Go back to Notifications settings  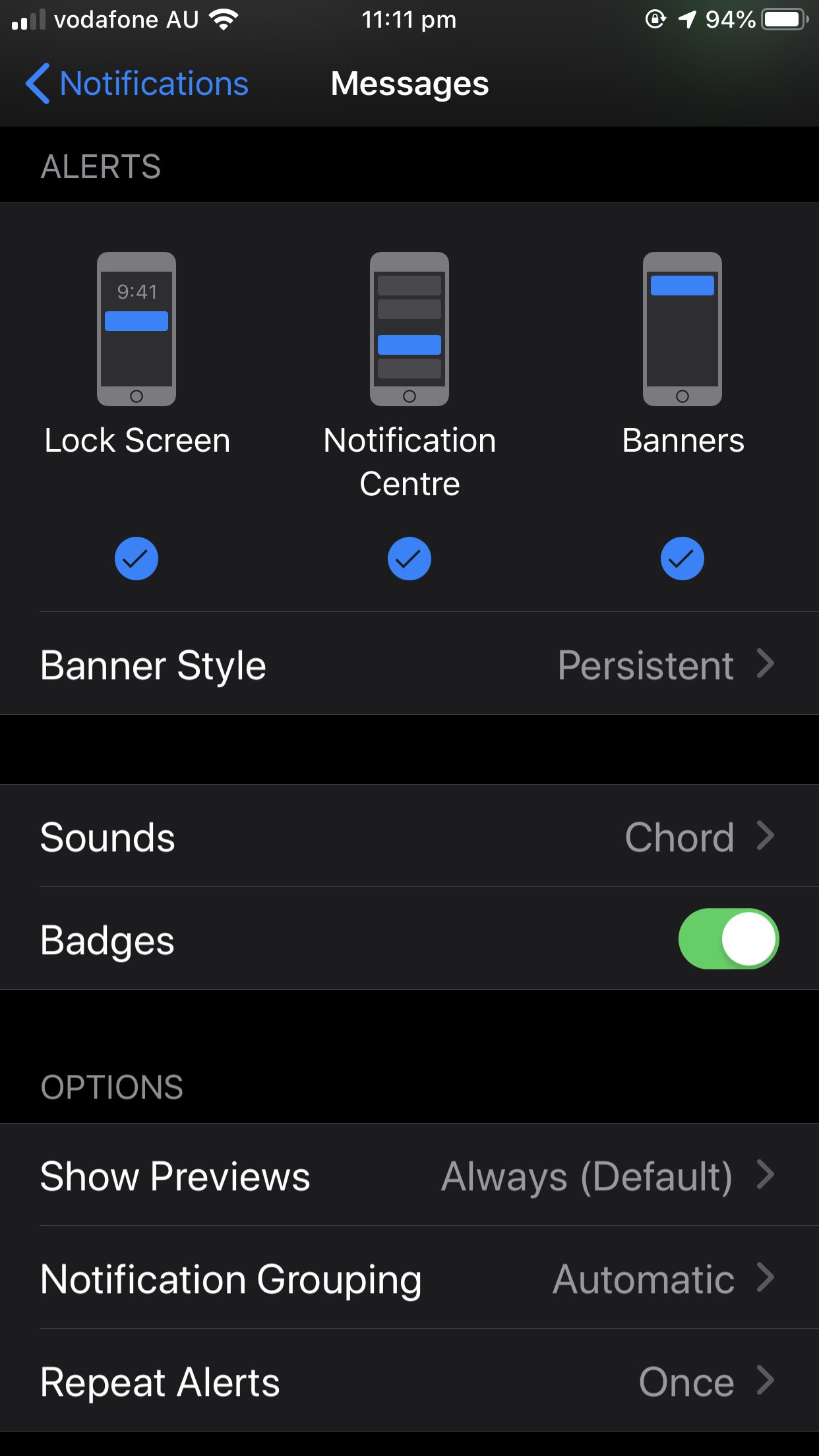pyautogui.click(x=136, y=84)
